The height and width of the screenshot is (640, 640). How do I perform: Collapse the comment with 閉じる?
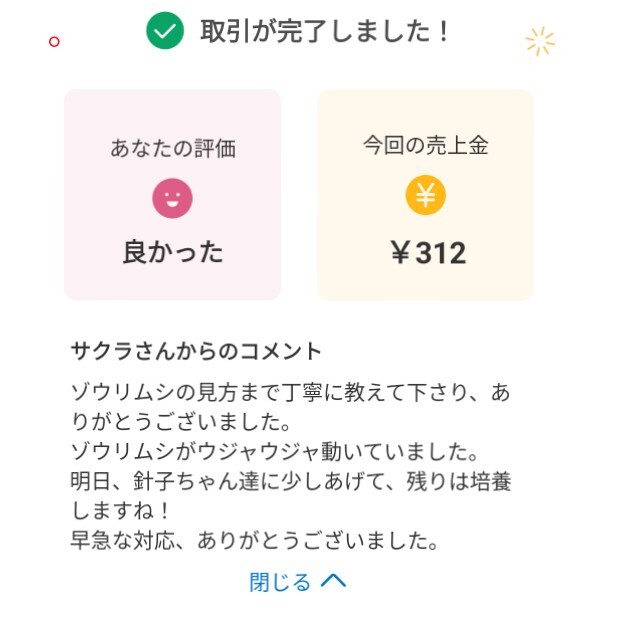(x=297, y=581)
